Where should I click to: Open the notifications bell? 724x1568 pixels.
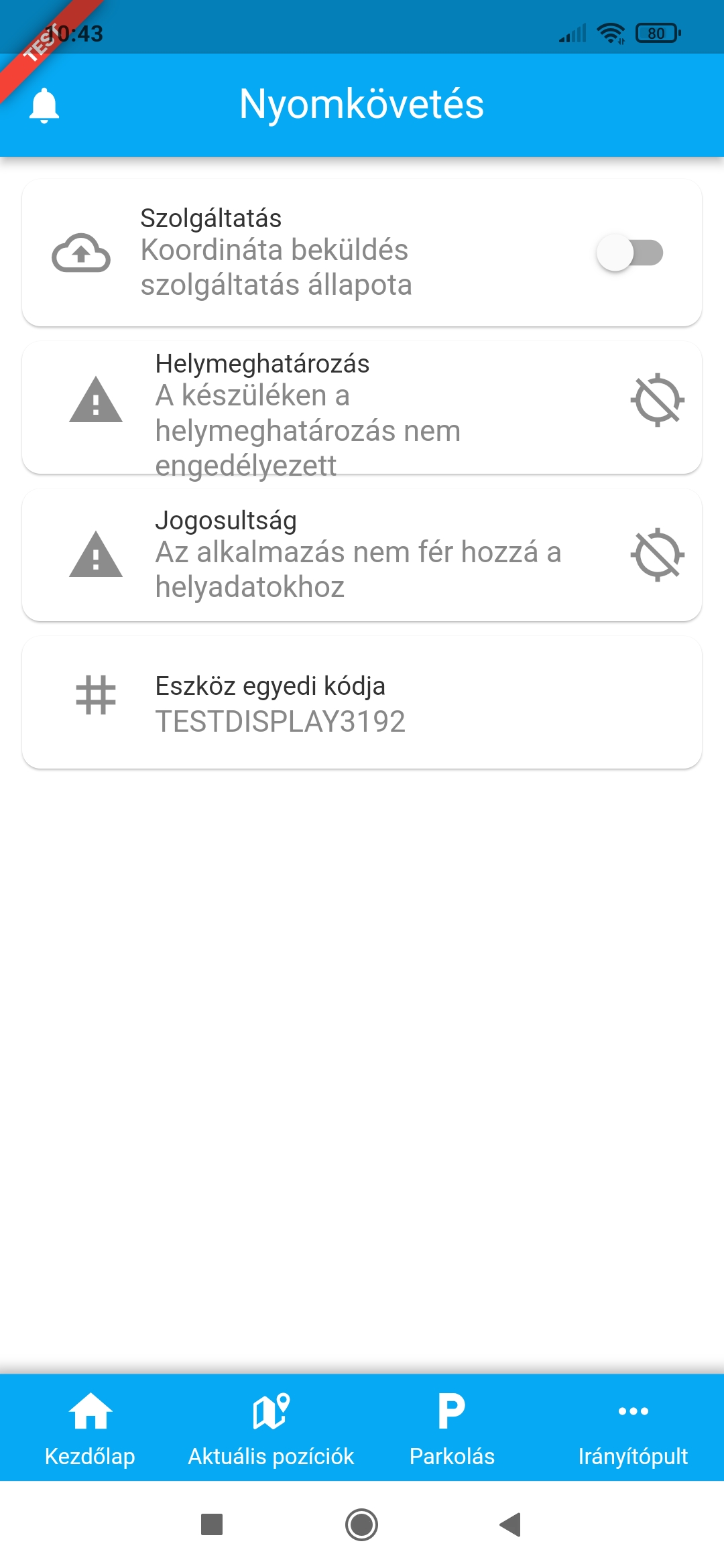pyautogui.click(x=44, y=105)
